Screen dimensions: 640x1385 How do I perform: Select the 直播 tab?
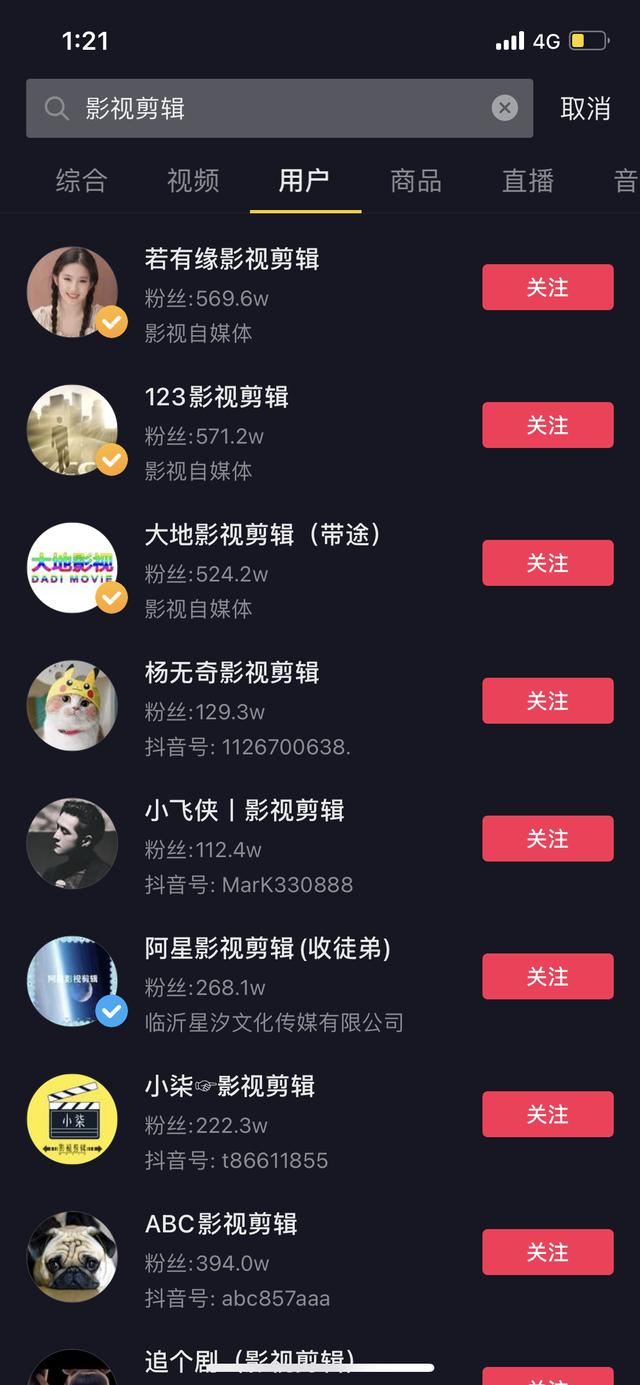point(528,181)
